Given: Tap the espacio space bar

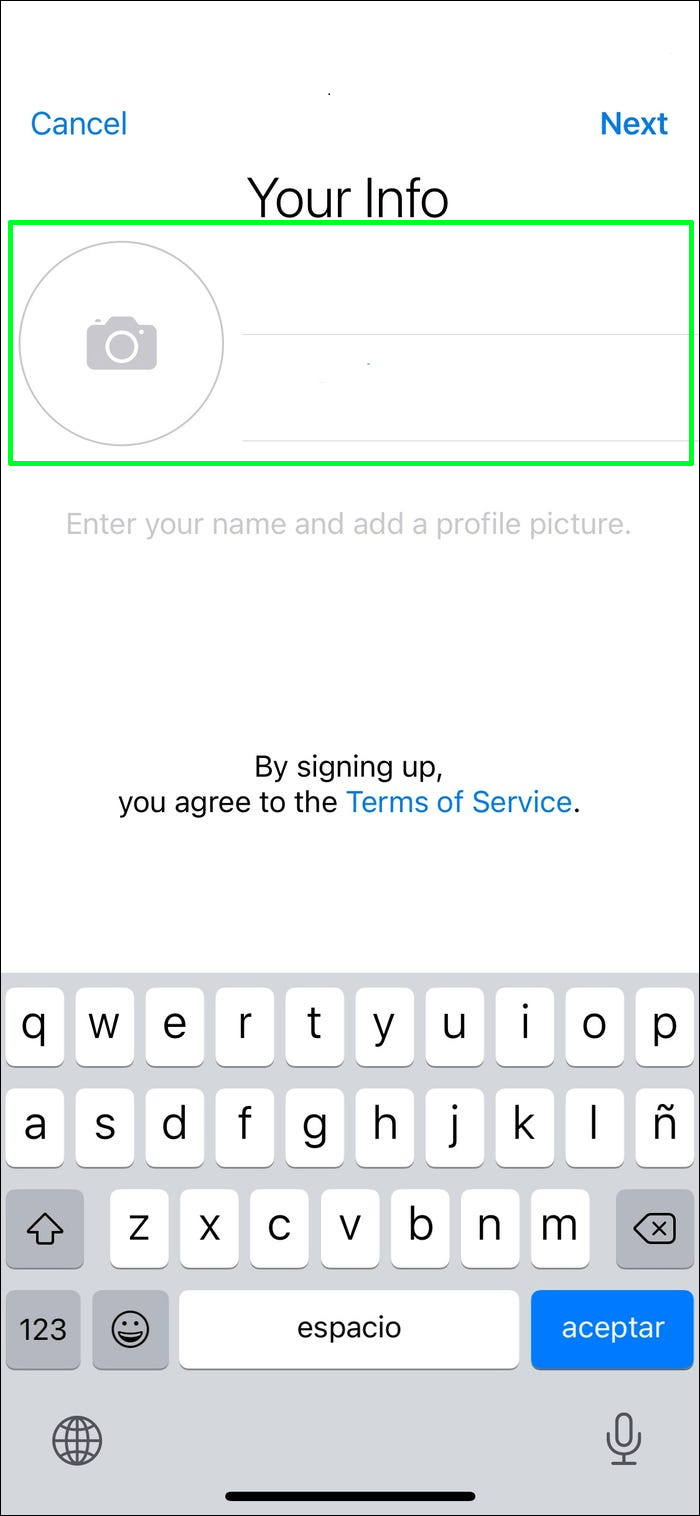Looking at the screenshot, I should (x=349, y=1329).
